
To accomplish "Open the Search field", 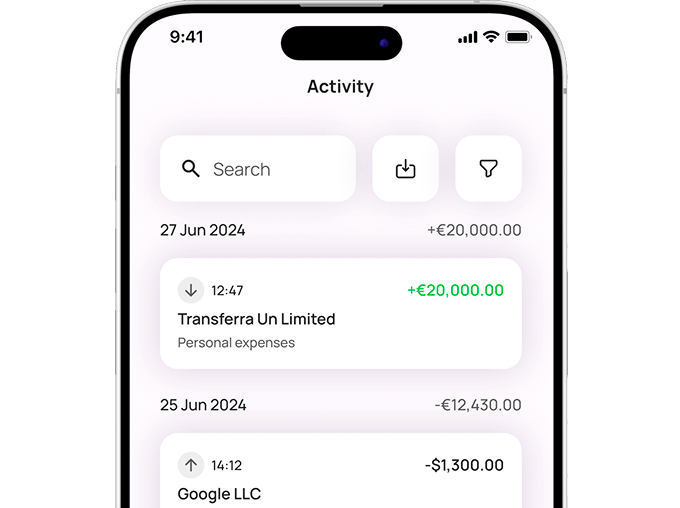I will point(258,169).
